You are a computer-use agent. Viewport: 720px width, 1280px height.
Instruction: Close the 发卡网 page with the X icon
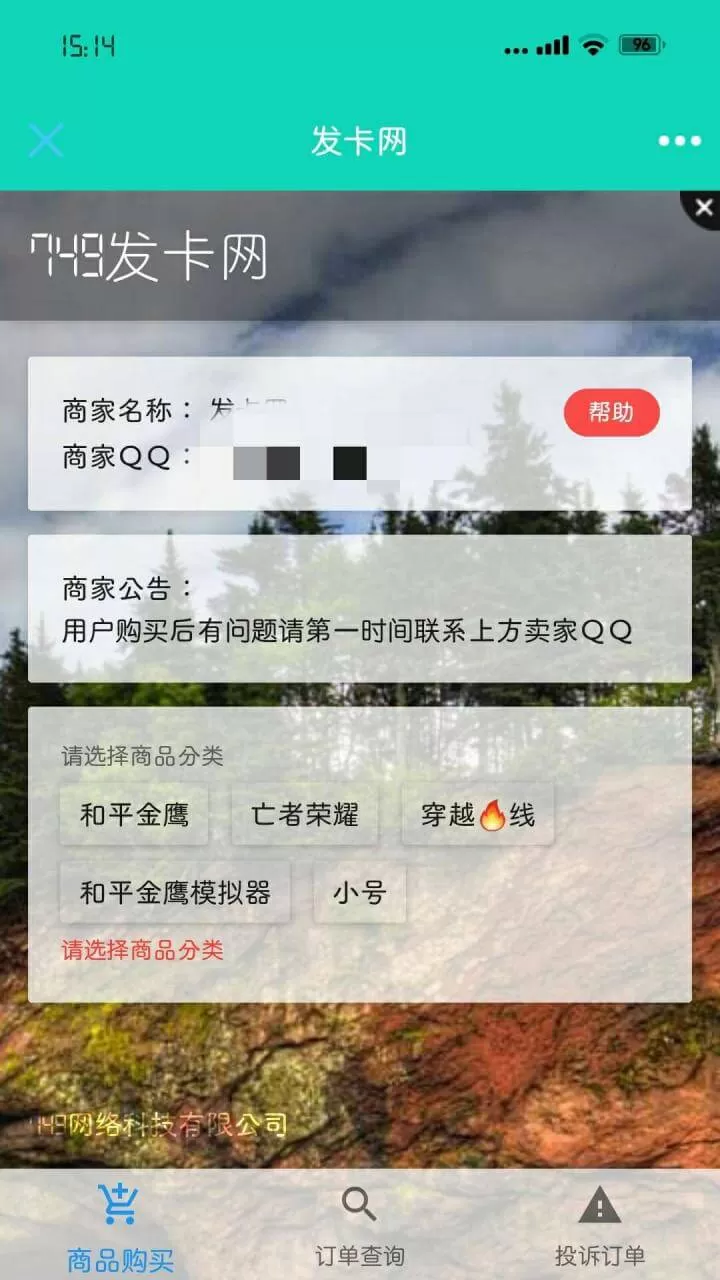coord(46,141)
